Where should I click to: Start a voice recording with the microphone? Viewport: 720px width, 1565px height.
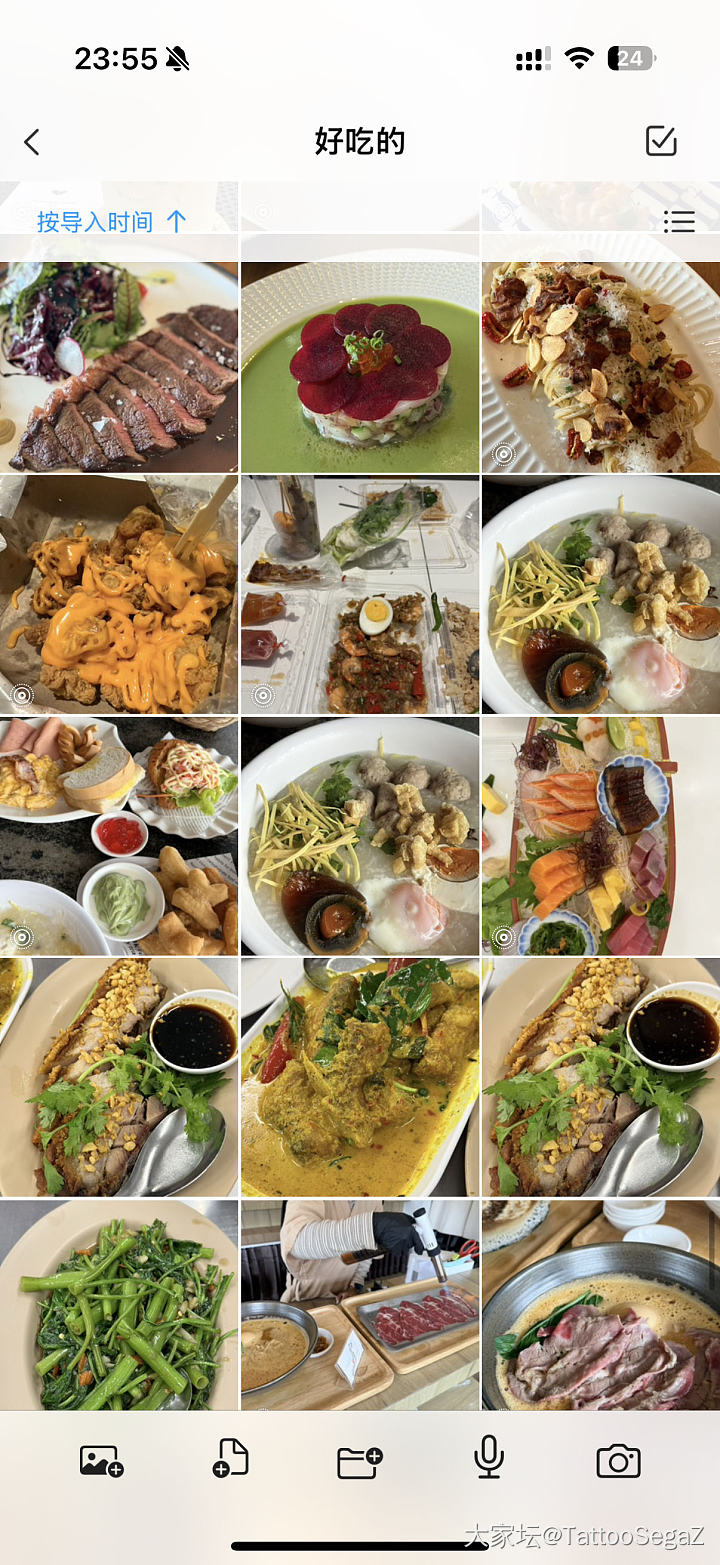coord(488,1459)
